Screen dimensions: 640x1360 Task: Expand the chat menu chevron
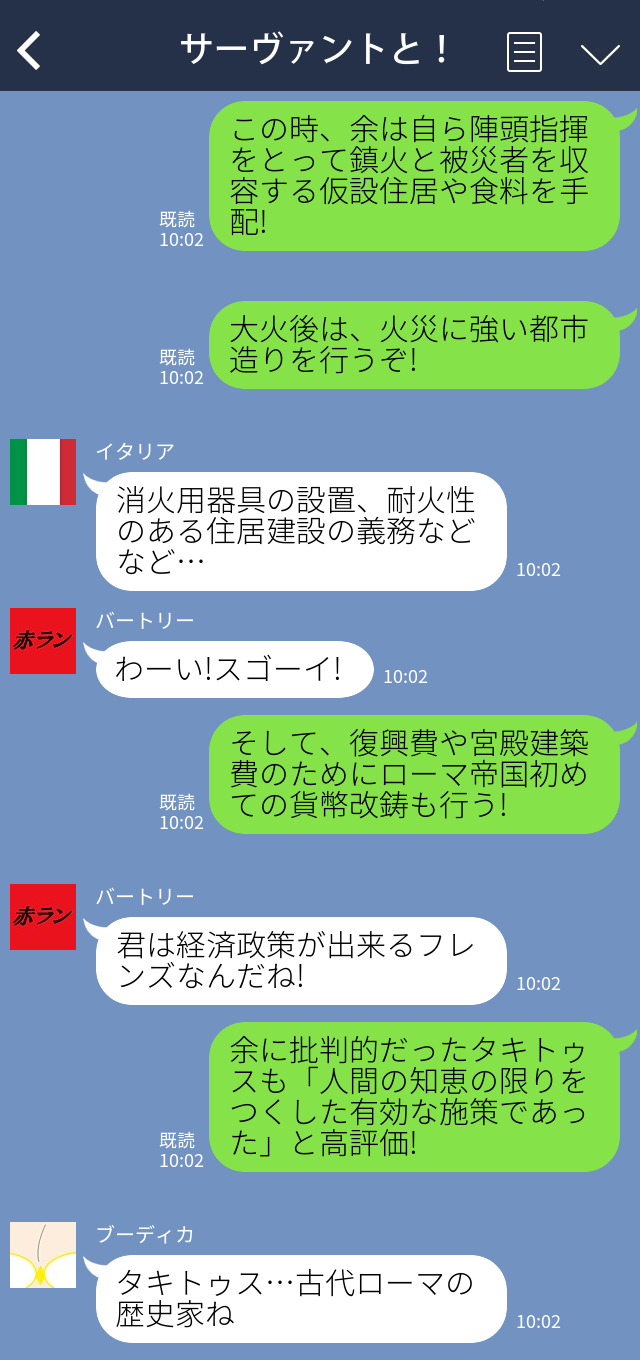coord(600,53)
